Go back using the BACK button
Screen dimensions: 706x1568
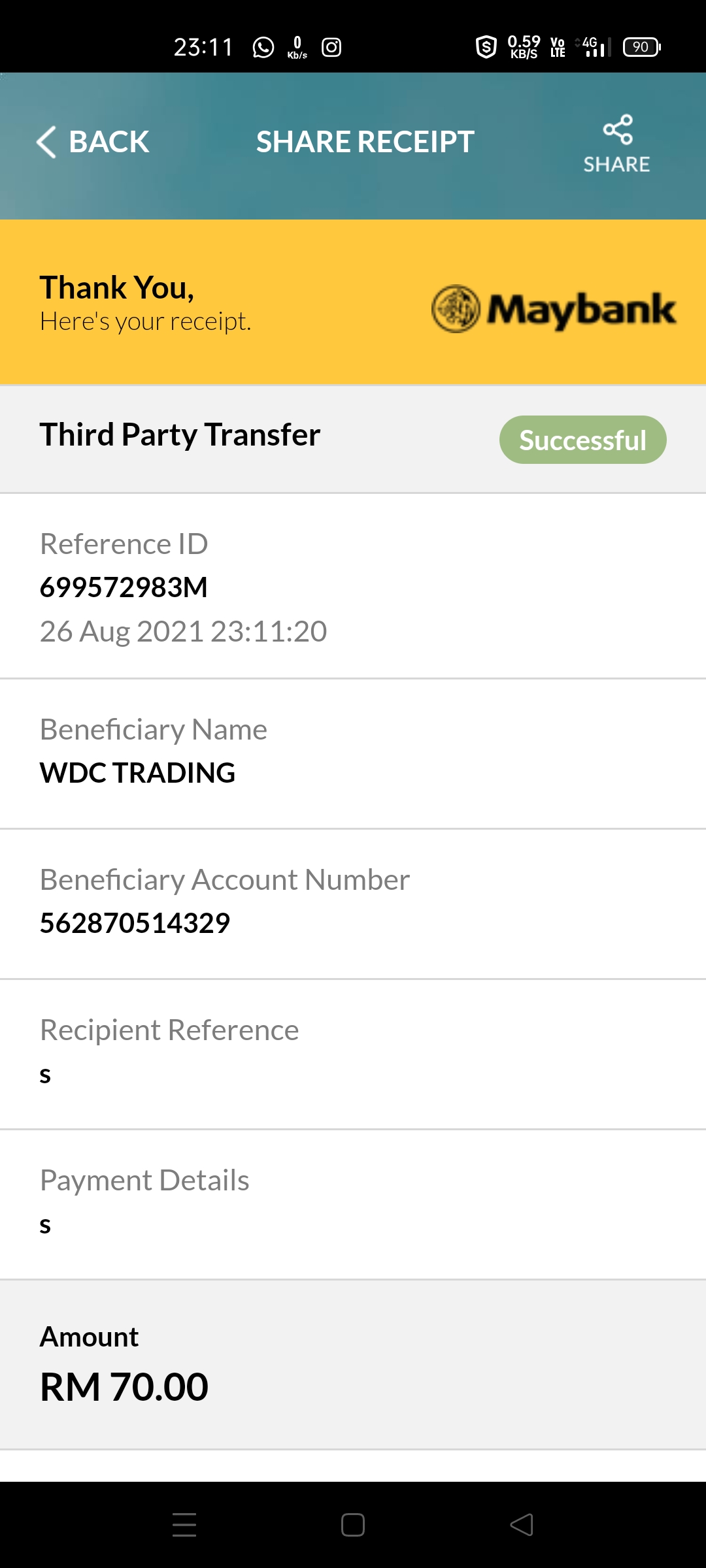tap(93, 142)
